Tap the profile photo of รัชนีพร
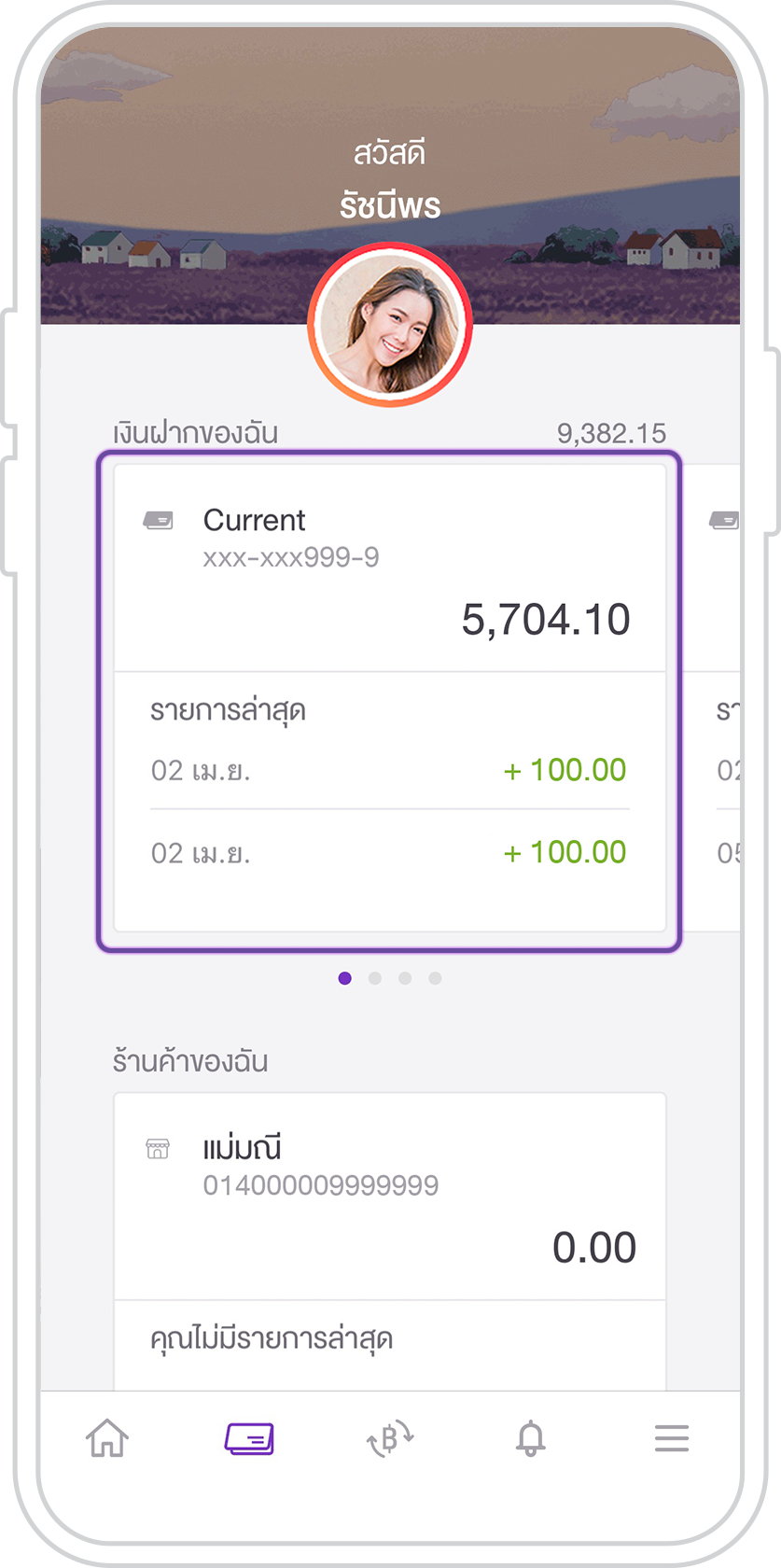Image resolution: width=781 pixels, height=1568 pixels. (390, 325)
